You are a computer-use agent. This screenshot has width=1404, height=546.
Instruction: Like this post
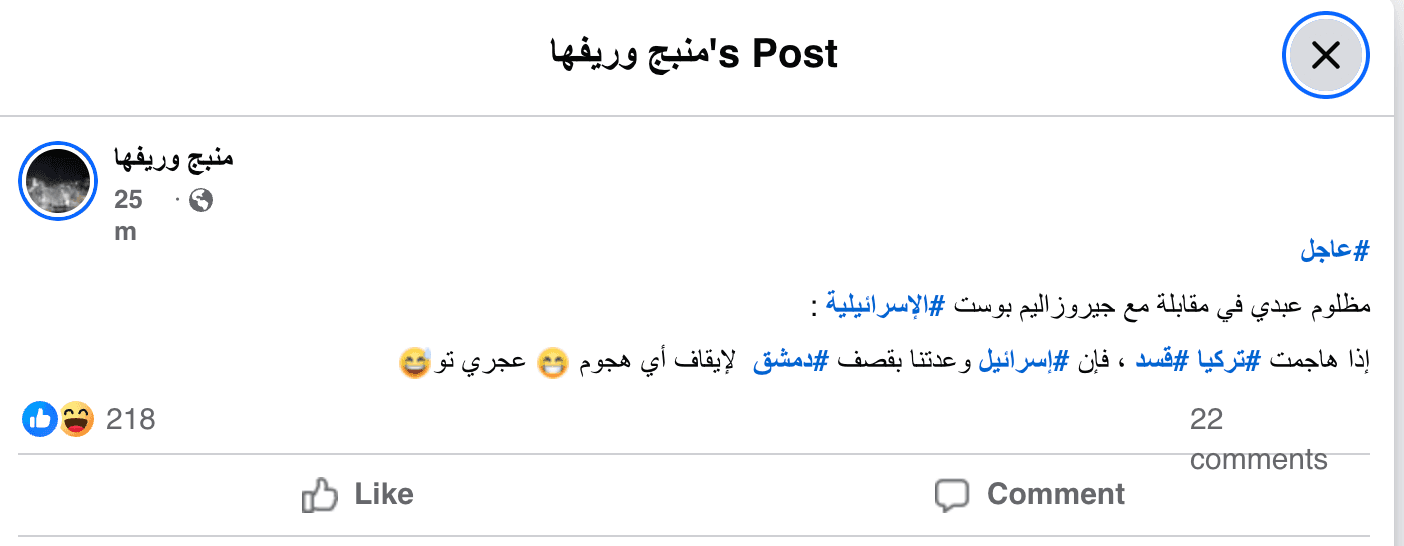(x=358, y=494)
